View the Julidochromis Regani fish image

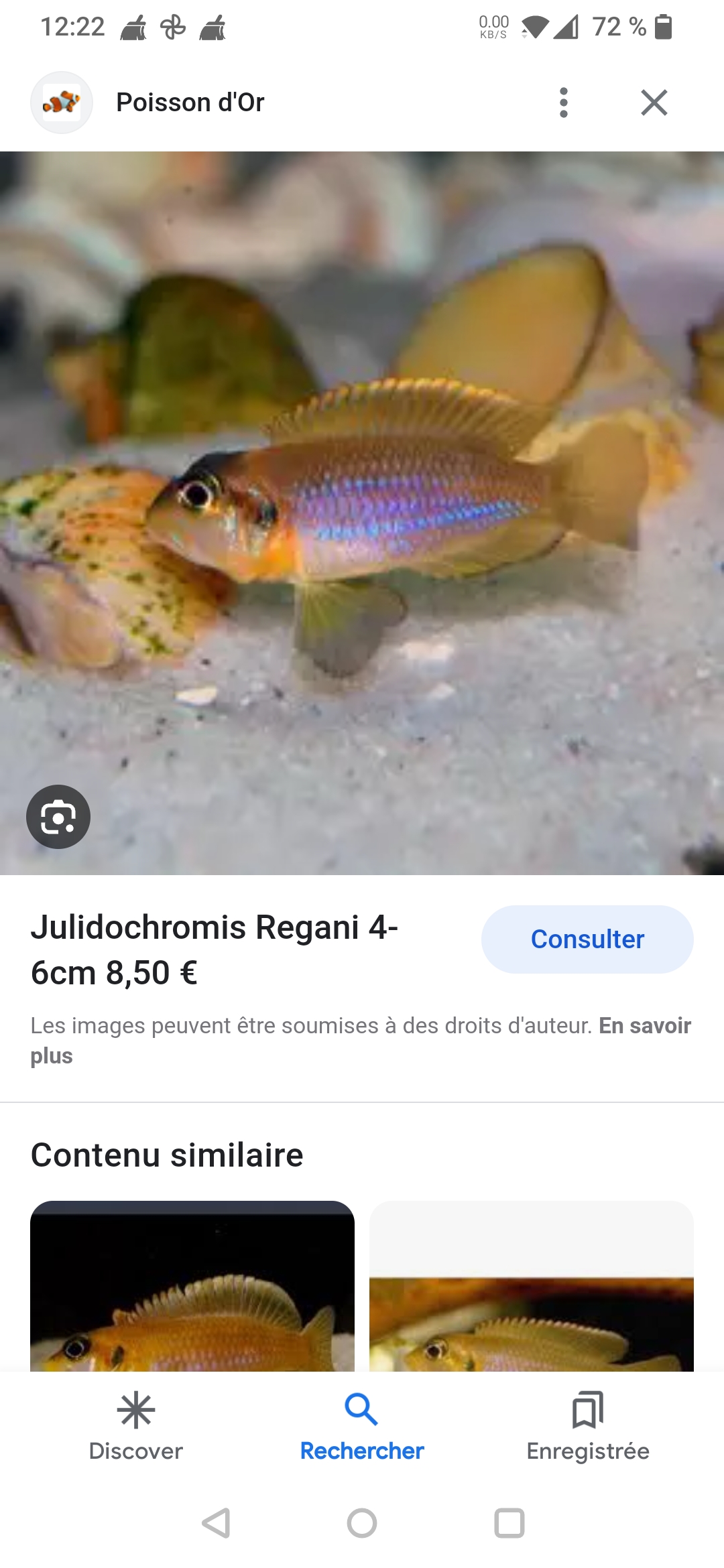[362, 513]
